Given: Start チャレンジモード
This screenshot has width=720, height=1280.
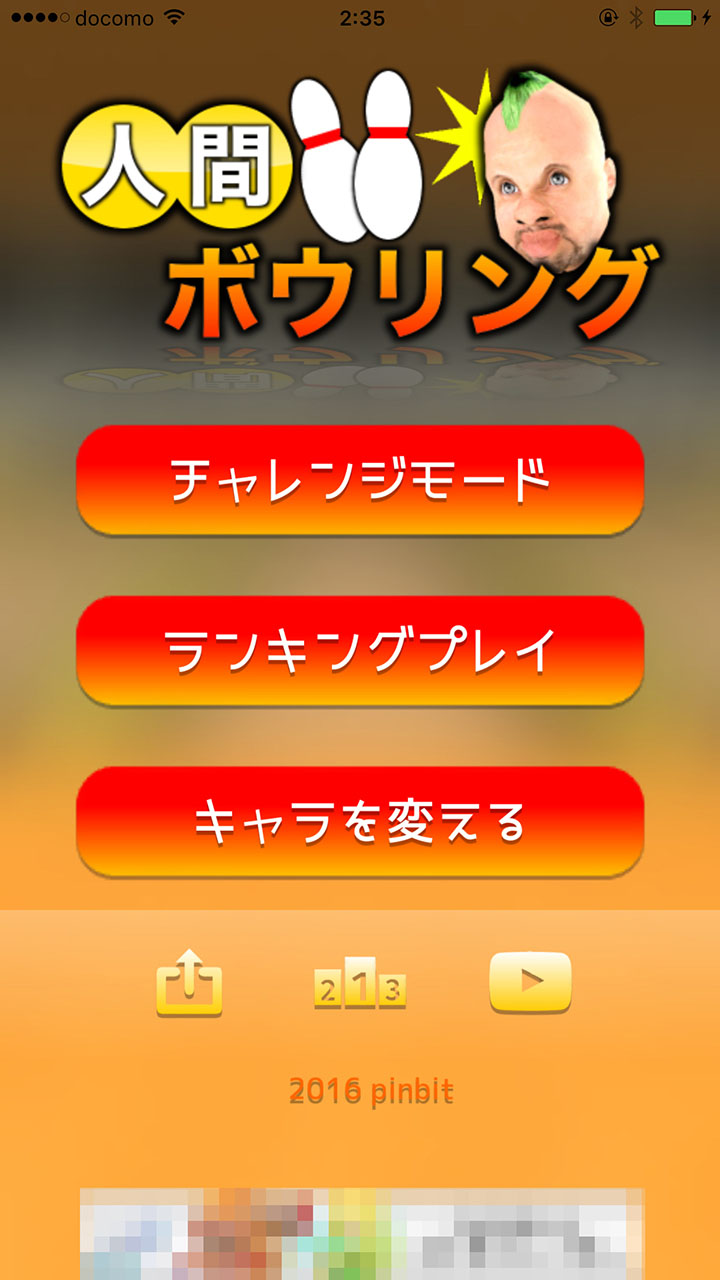Looking at the screenshot, I should click(360, 481).
